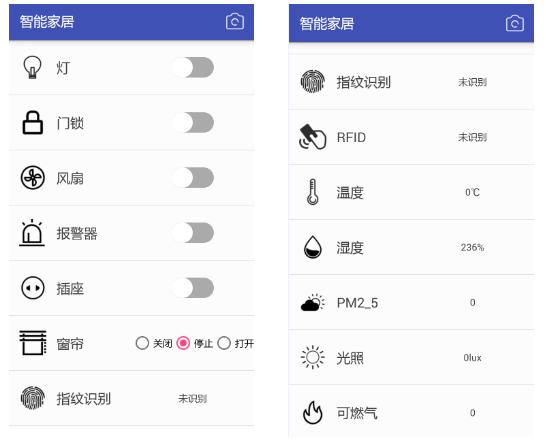Turn on the 灯 light switch
Screen dimensions: 546x445
pyautogui.click(x=193, y=67)
